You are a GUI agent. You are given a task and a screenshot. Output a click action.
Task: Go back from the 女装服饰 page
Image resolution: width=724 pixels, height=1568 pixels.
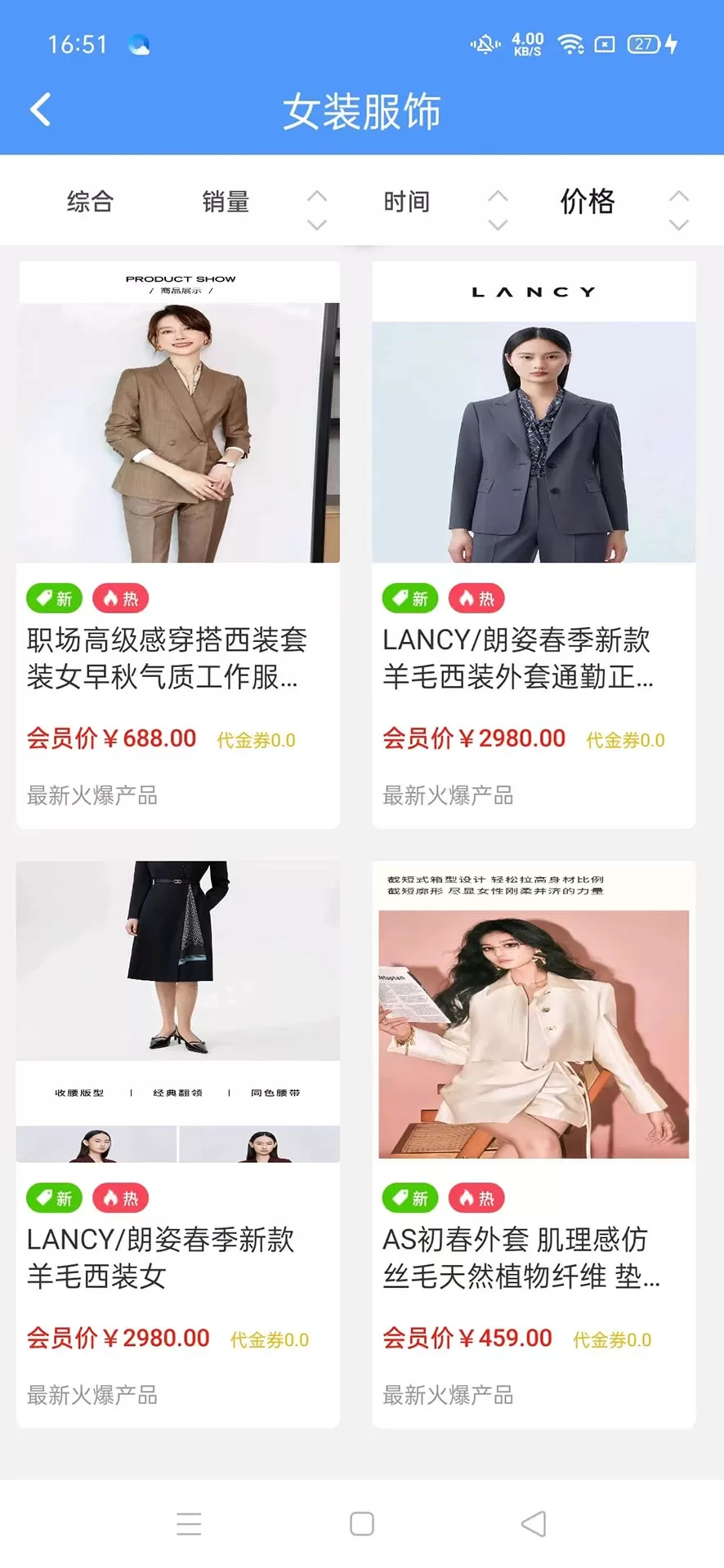click(41, 109)
